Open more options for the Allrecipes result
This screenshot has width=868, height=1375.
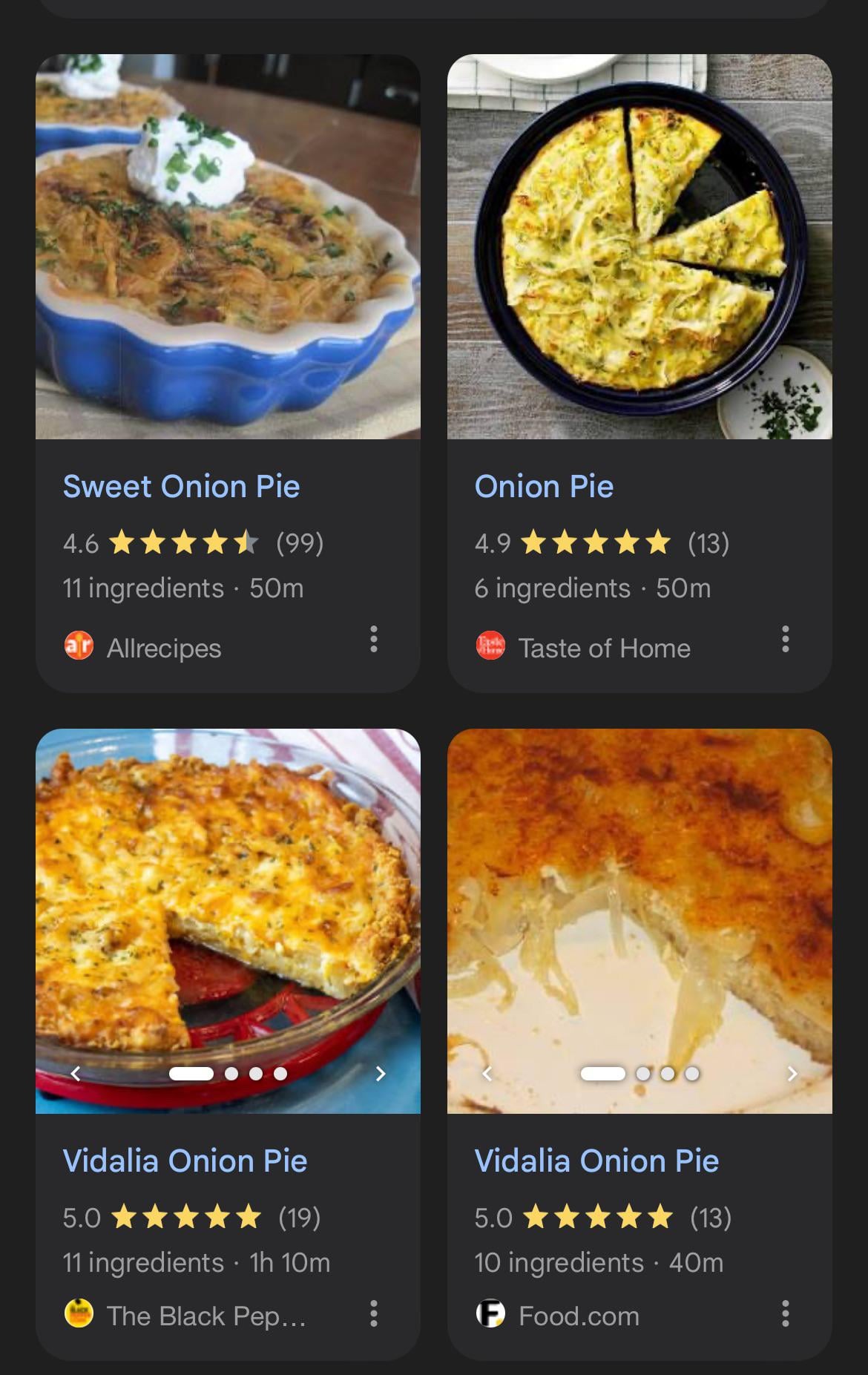pos(374,639)
